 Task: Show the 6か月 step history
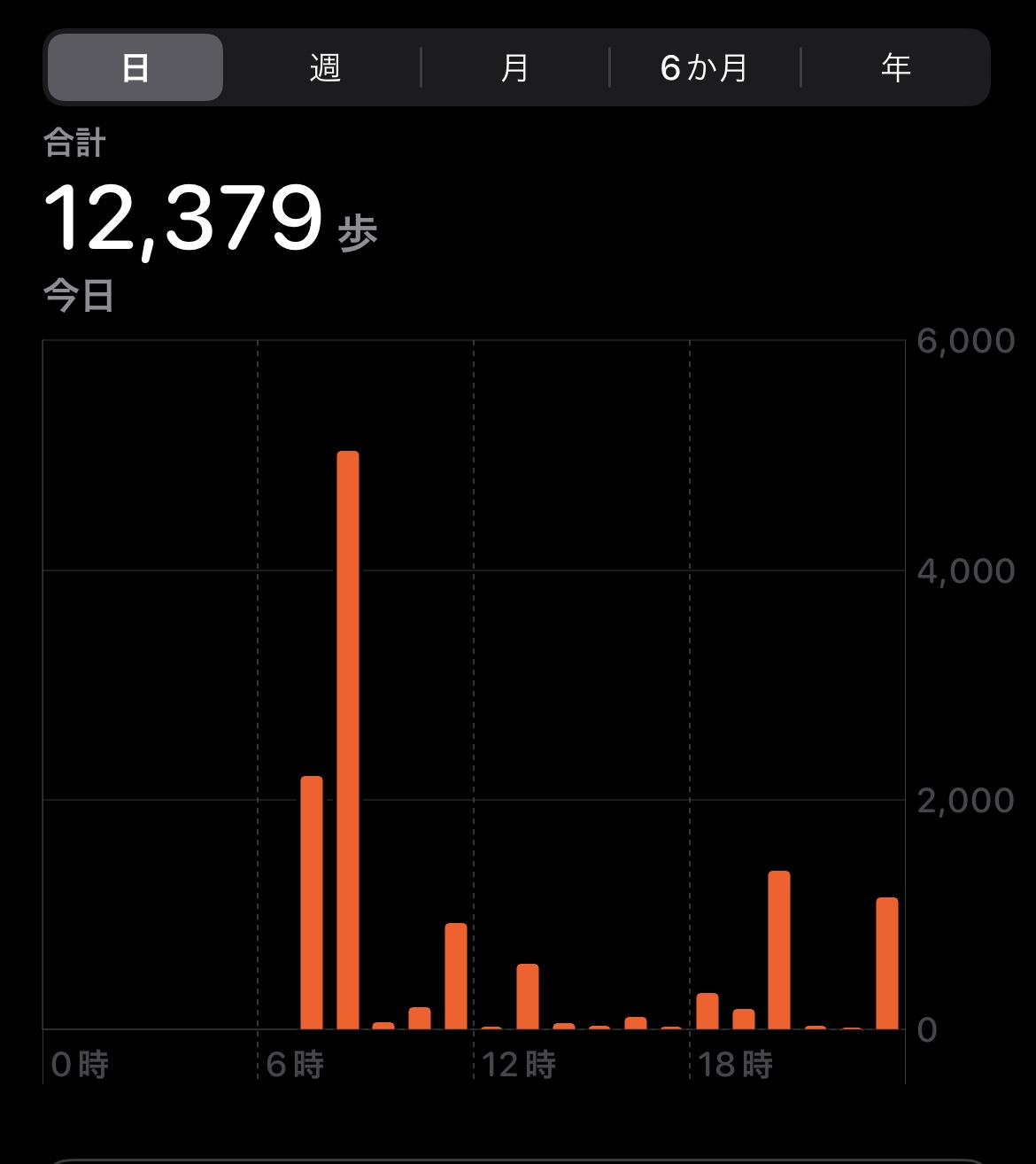(x=705, y=67)
